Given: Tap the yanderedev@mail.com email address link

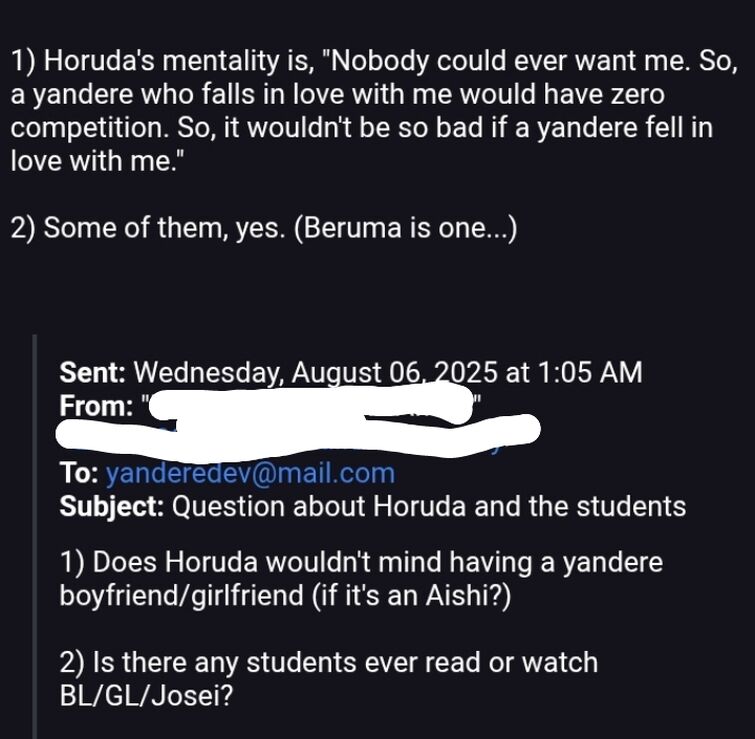Looking at the screenshot, I should 250,473.
